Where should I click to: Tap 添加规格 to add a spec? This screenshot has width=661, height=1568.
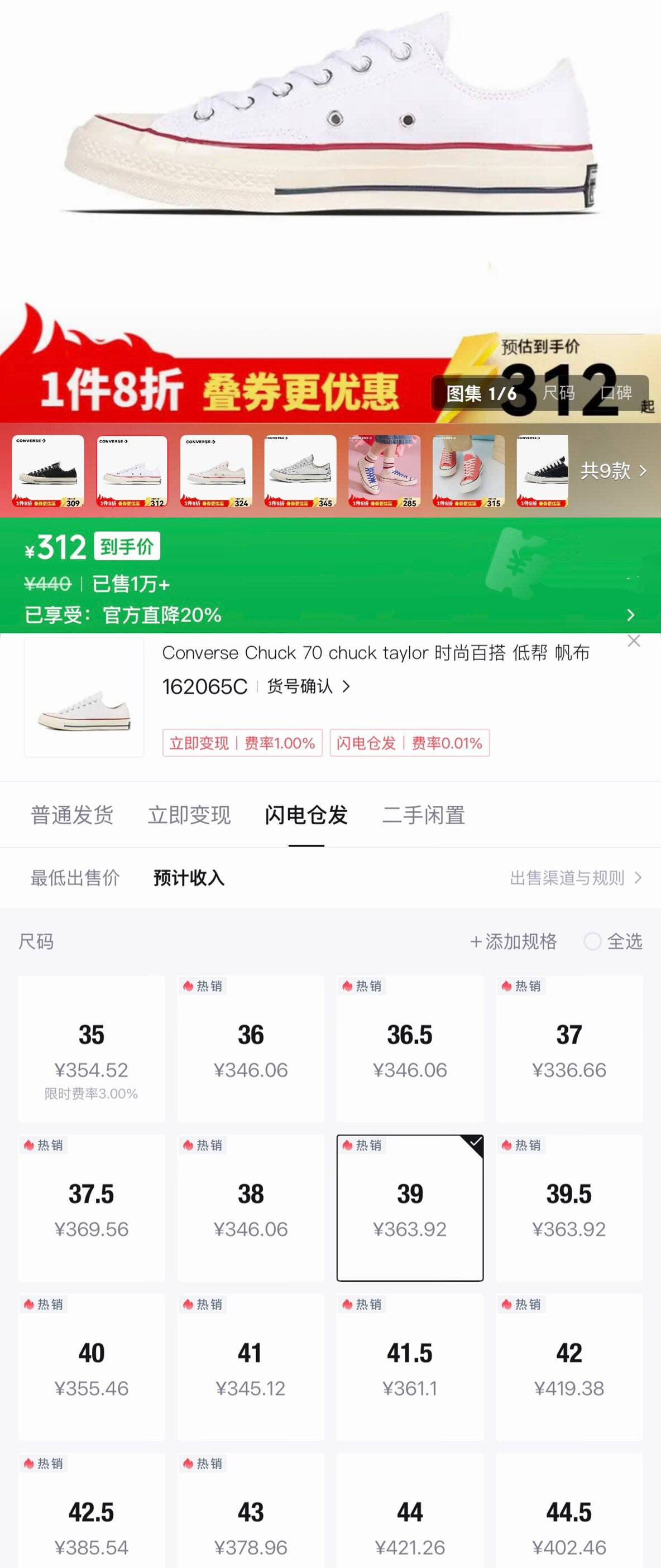pyautogui.click(x=514, y=942)
